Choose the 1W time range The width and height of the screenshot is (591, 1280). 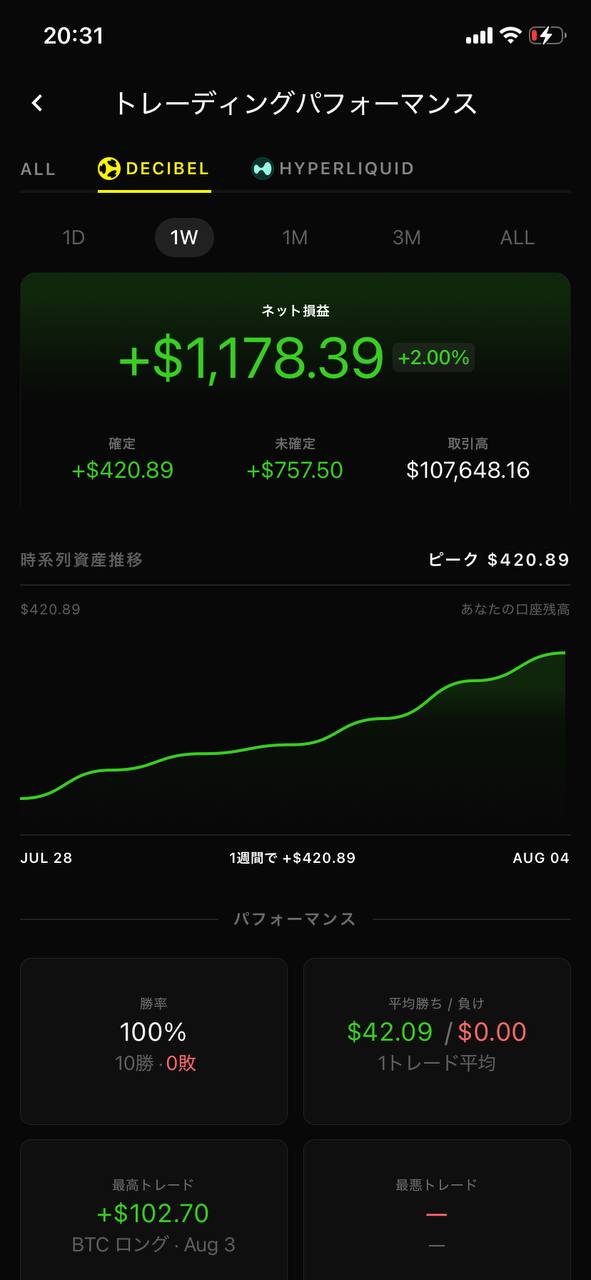pyautogui.click(x=184, y=238)
